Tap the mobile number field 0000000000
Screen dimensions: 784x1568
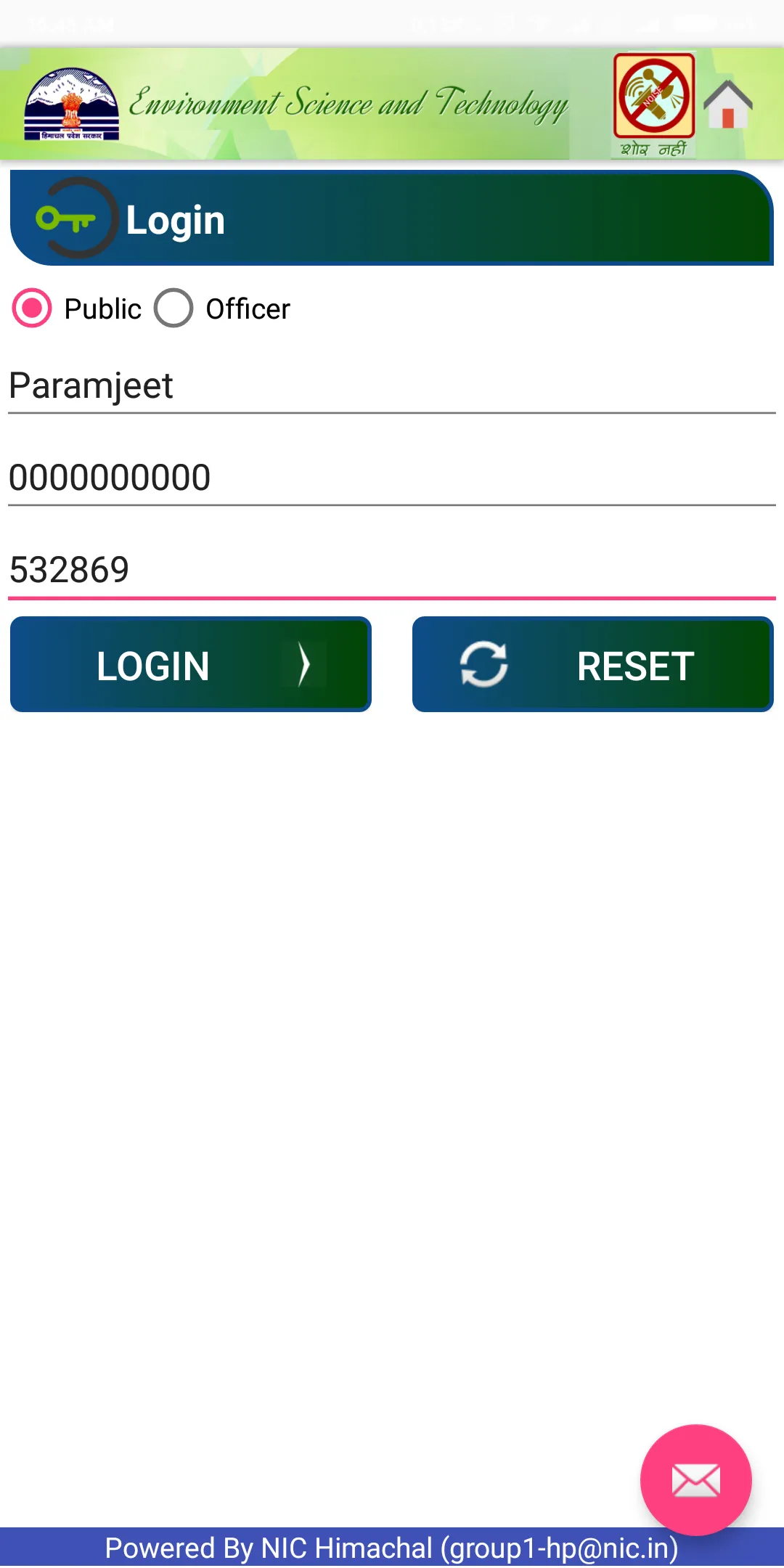[392, 478]
